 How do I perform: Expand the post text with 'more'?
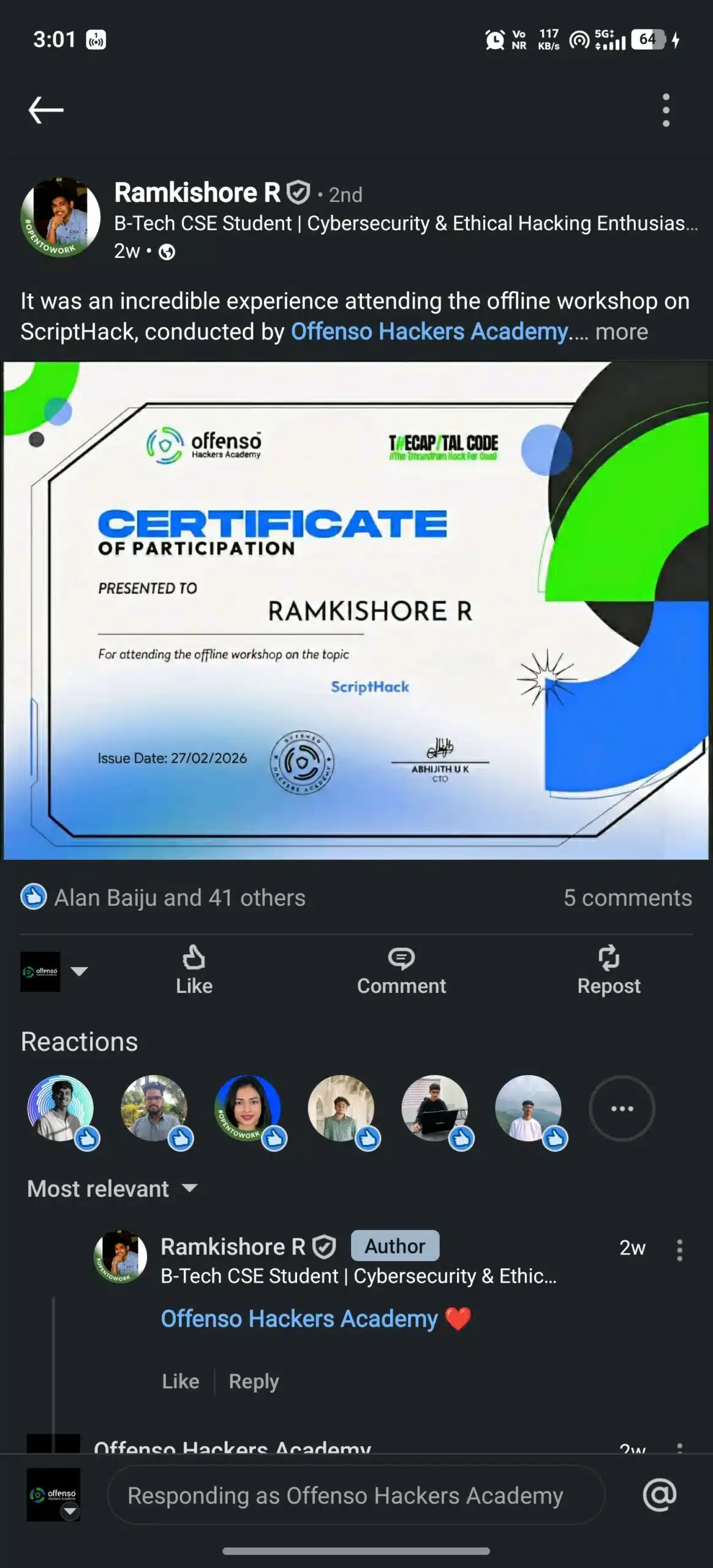[621, 331]
